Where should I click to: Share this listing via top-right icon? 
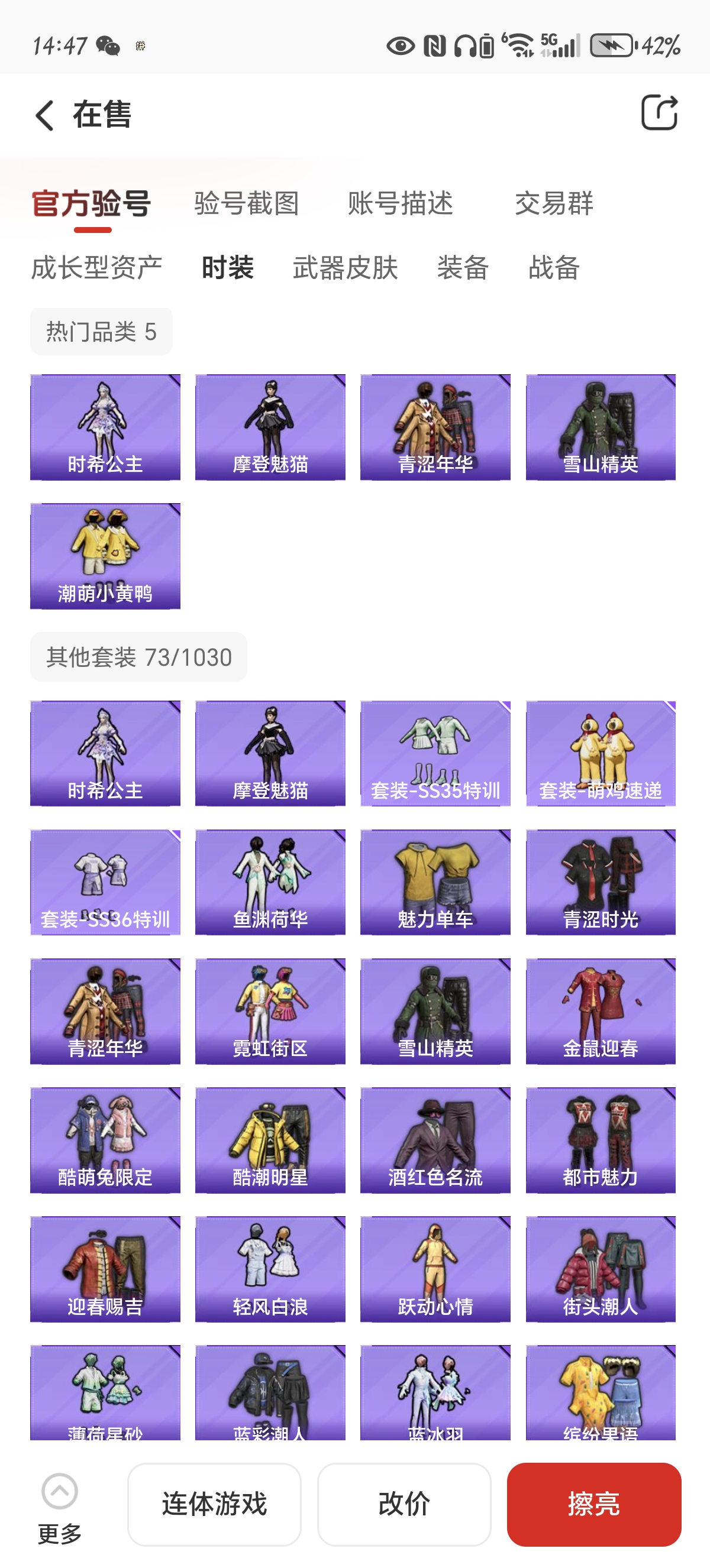click(x=659, y=112)
